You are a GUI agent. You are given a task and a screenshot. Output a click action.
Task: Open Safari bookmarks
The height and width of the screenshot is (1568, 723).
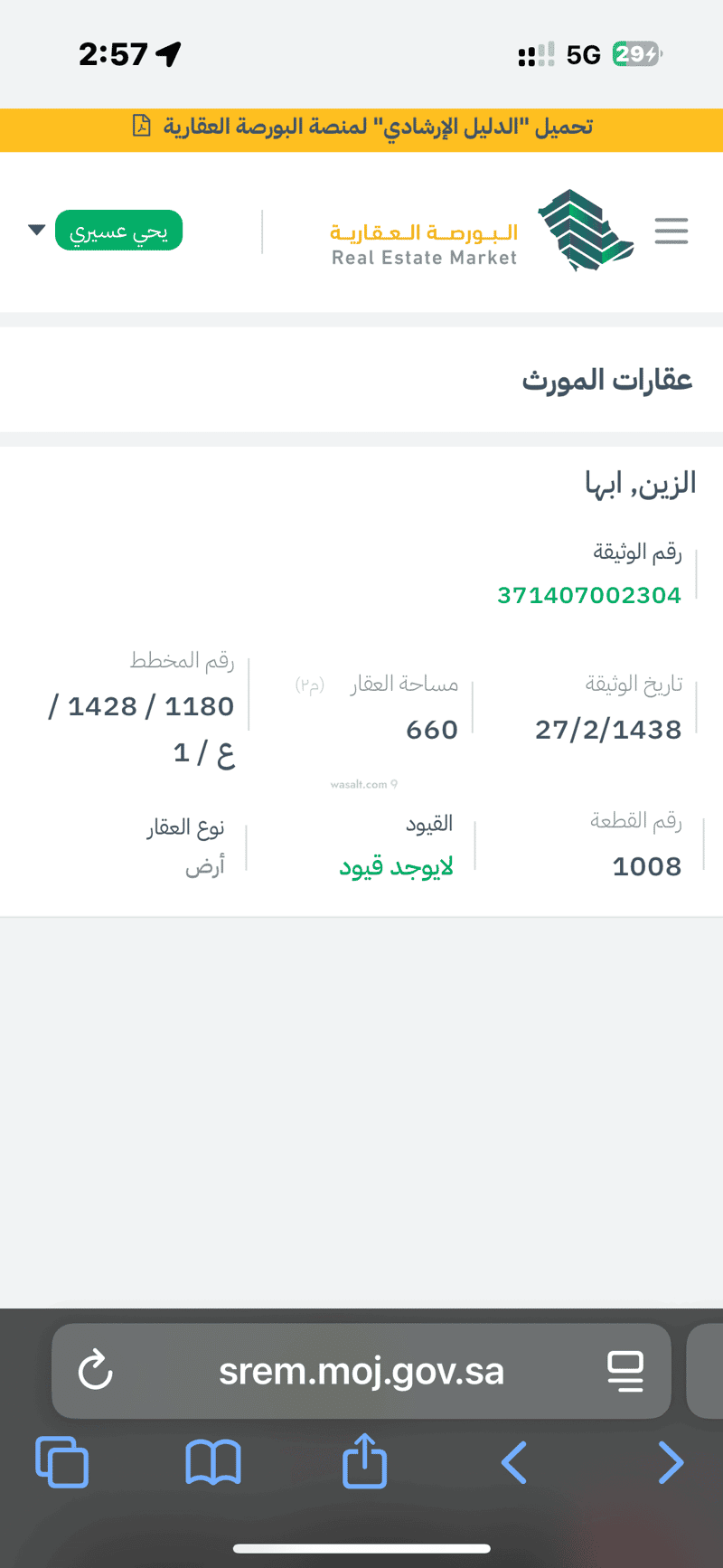pos(212,1462)
